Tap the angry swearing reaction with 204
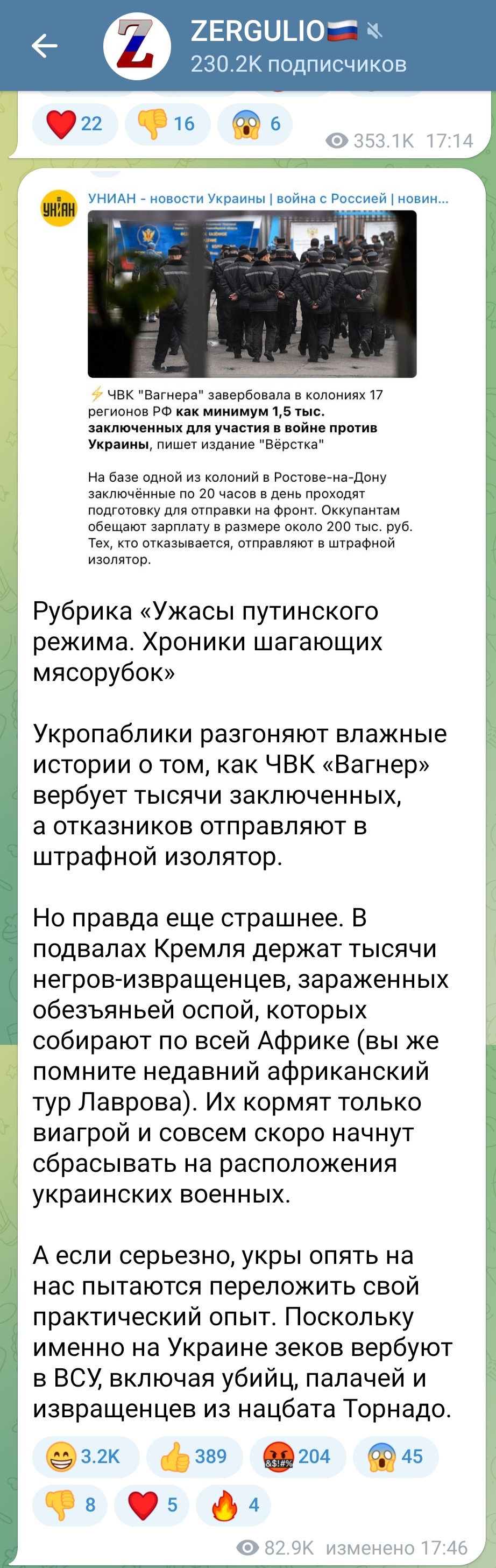496x1568 pixels. pos(298,1457)
